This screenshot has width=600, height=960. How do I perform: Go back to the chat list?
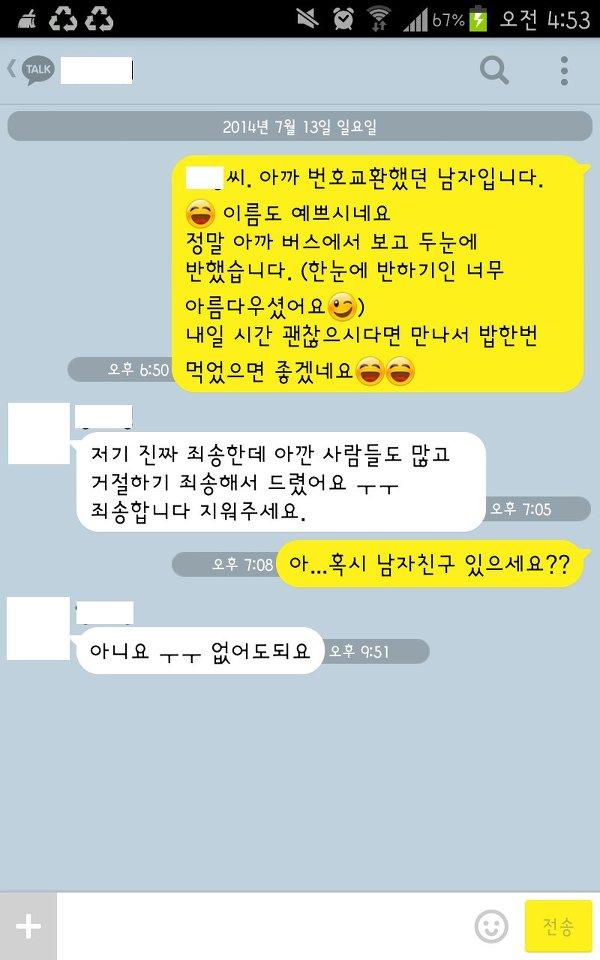(28, 70)
